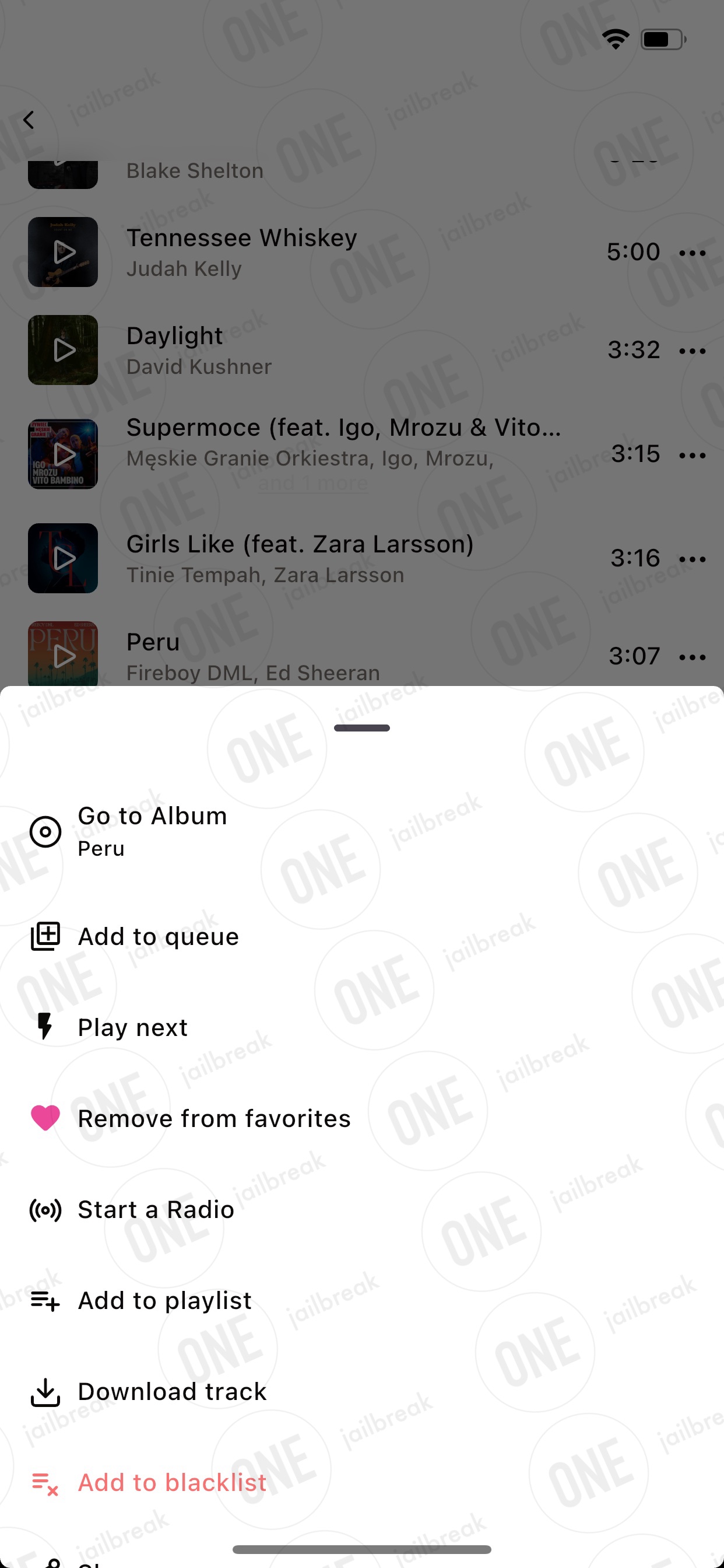Add this track to blacklist
This screenshot has height=1568, width=724.
[362, 1482]
